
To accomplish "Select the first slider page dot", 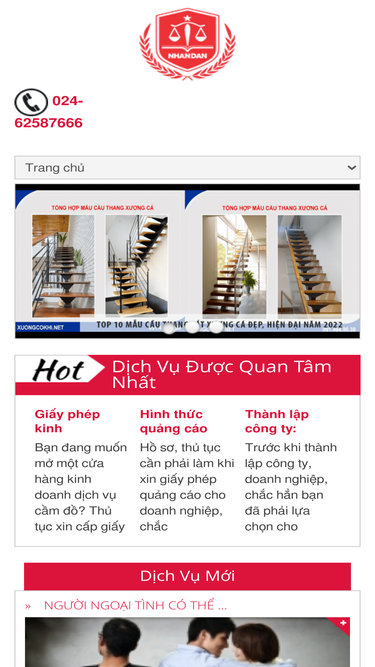I will coord(169,328).
